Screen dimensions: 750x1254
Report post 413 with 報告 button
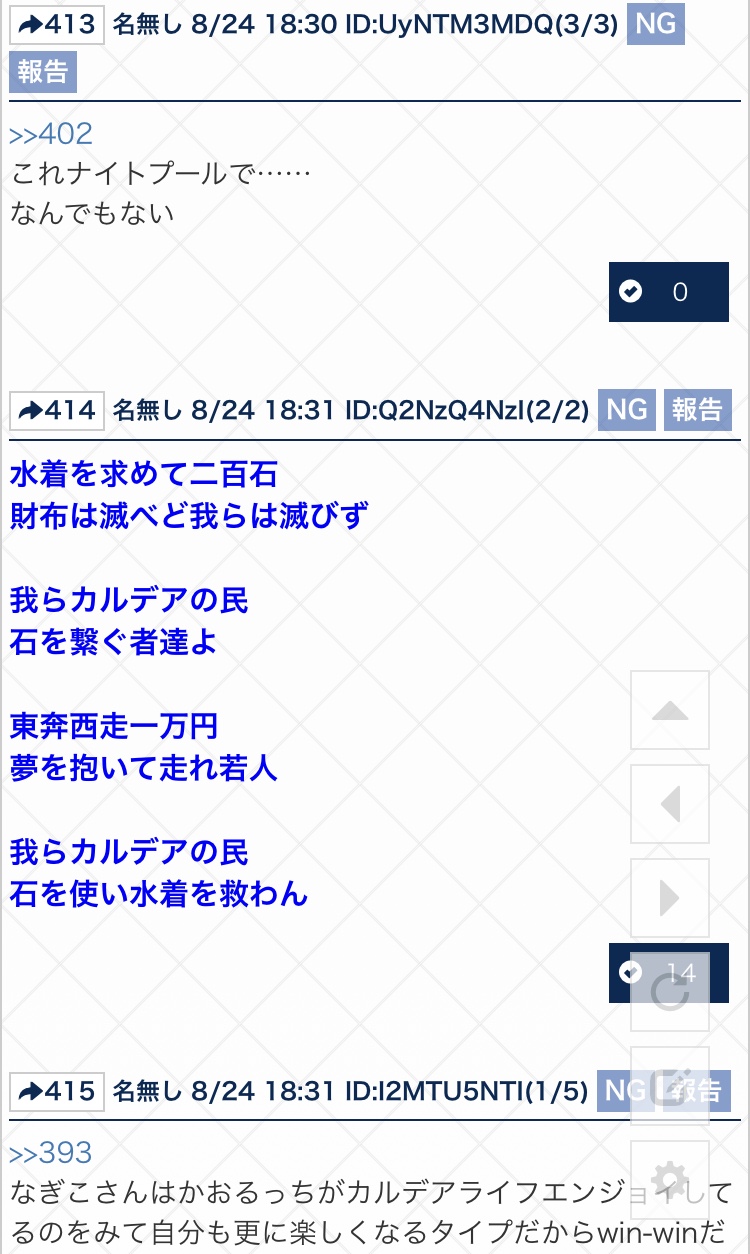tap(43, 72)
